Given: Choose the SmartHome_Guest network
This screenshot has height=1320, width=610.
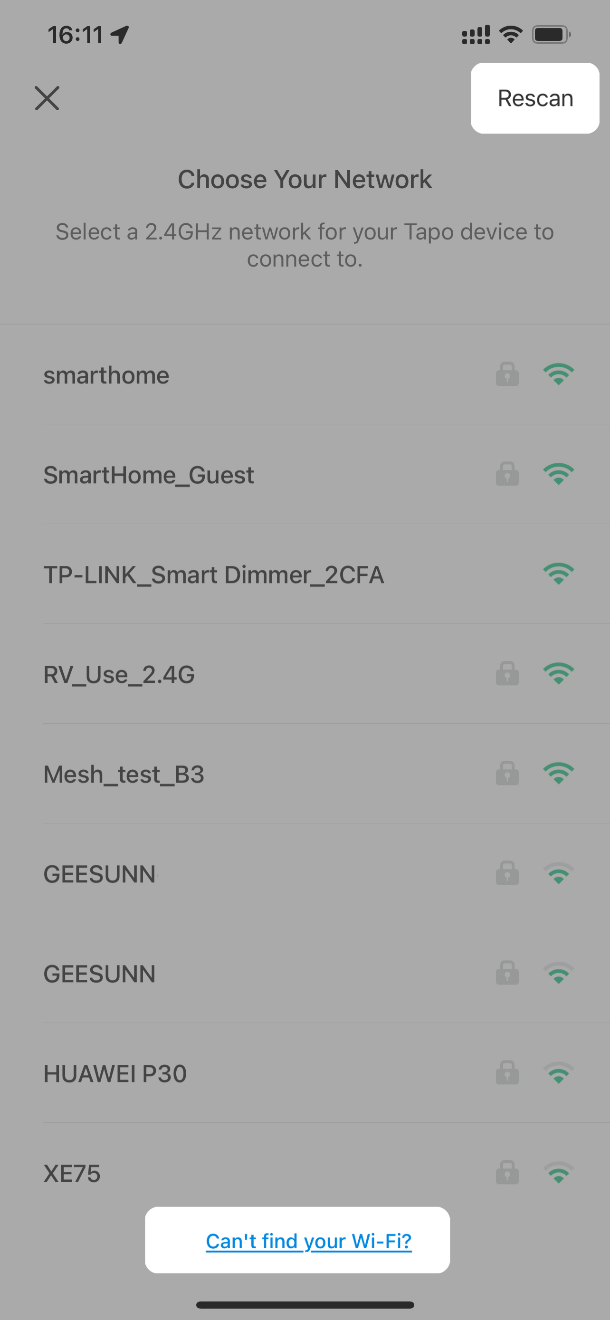Looking at the screenshot, I should [305, 475].
